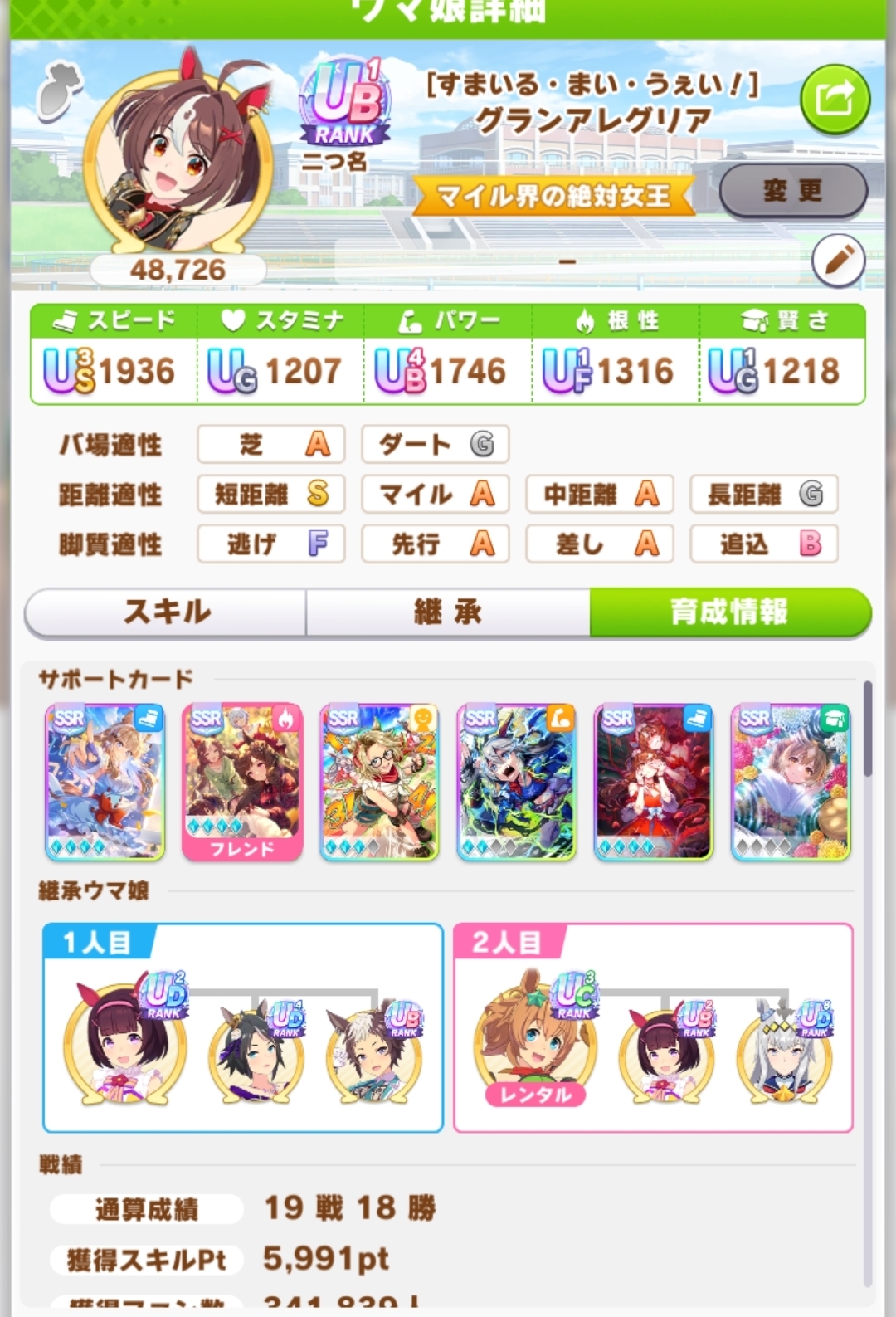Open the support card with the glasses character
Screen dimensions: 896x1317
point(379,782)
